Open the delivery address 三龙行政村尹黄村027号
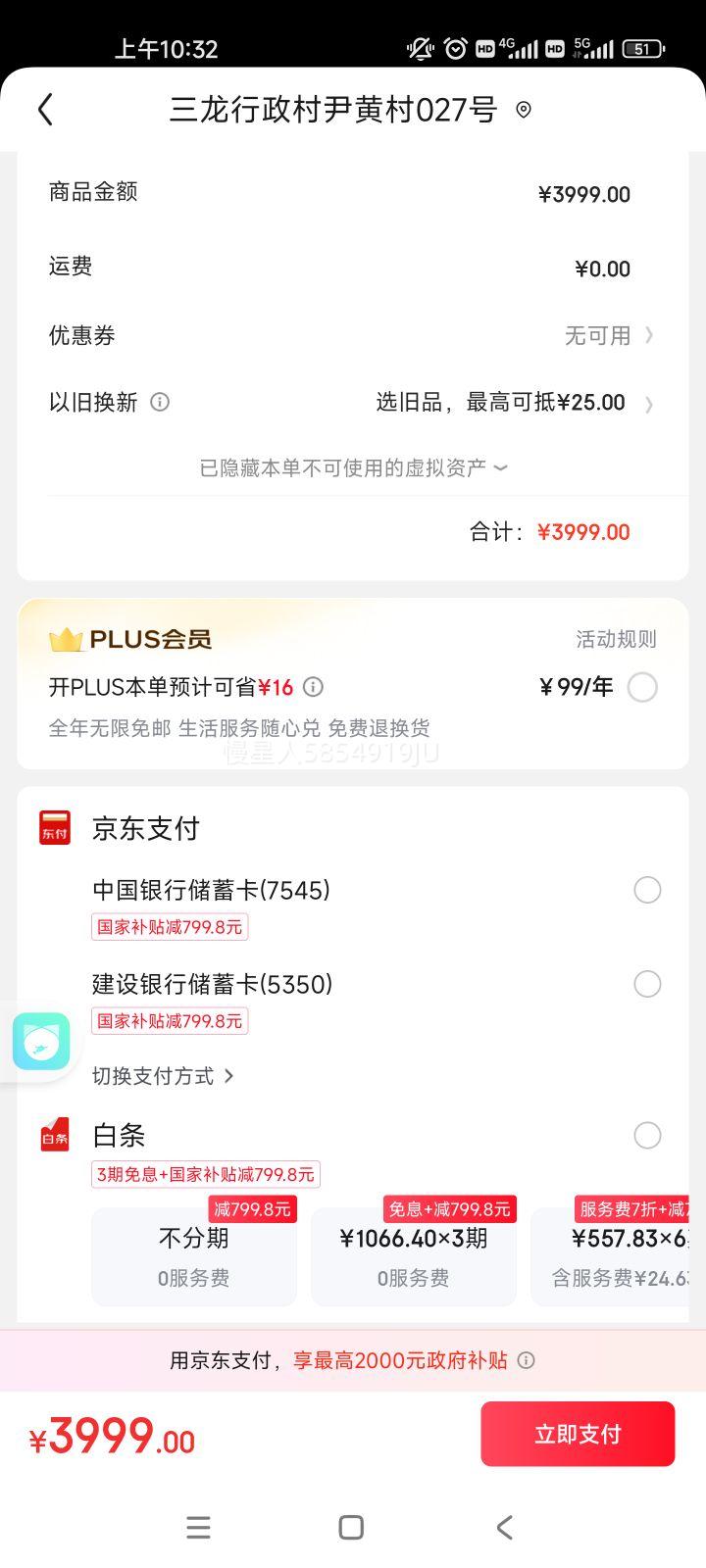Screen dimensions: 706x1568 tap(333, 110)
